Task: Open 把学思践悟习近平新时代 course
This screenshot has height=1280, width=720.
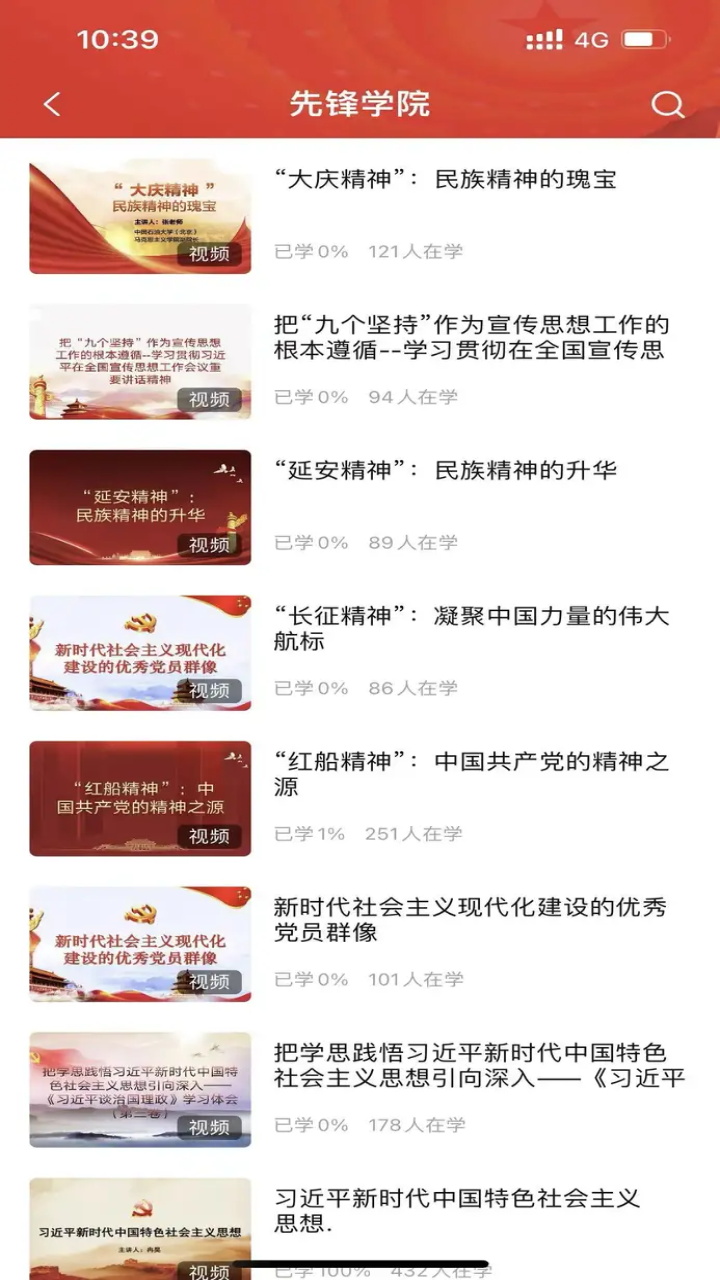Action: (x=478, y=1065)
